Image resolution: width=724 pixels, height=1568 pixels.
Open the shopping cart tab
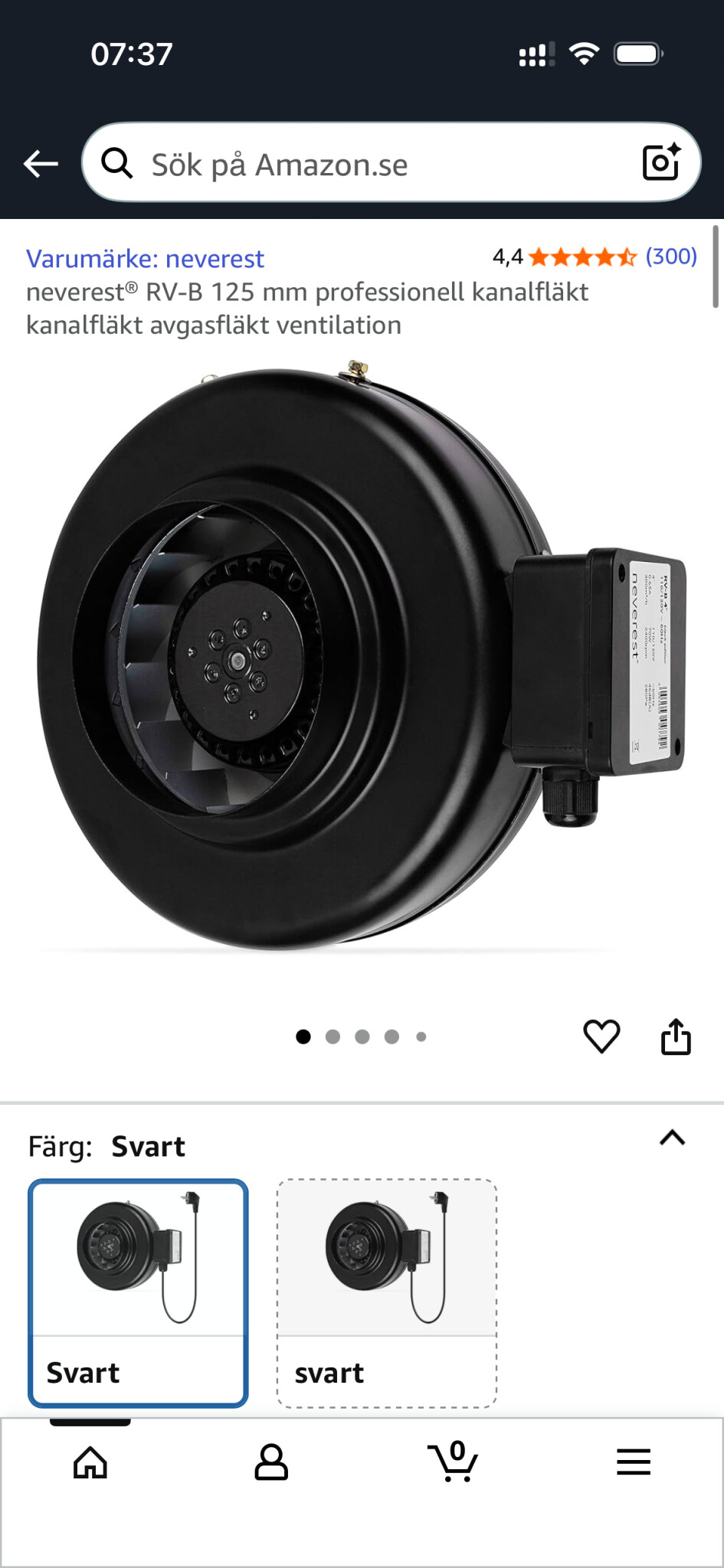pos(453,1462)
